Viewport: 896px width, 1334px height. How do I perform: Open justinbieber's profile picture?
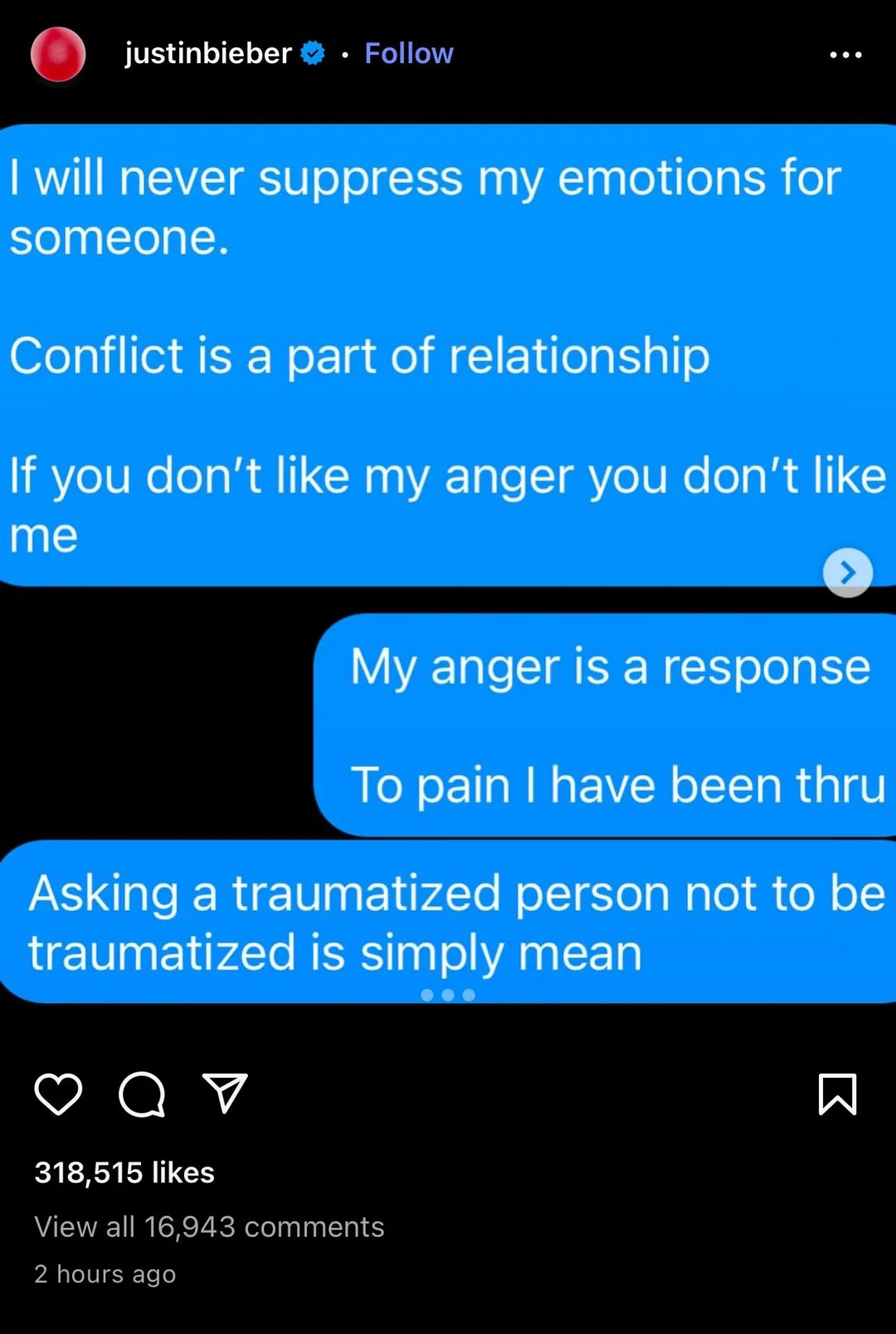pos(58,55)
